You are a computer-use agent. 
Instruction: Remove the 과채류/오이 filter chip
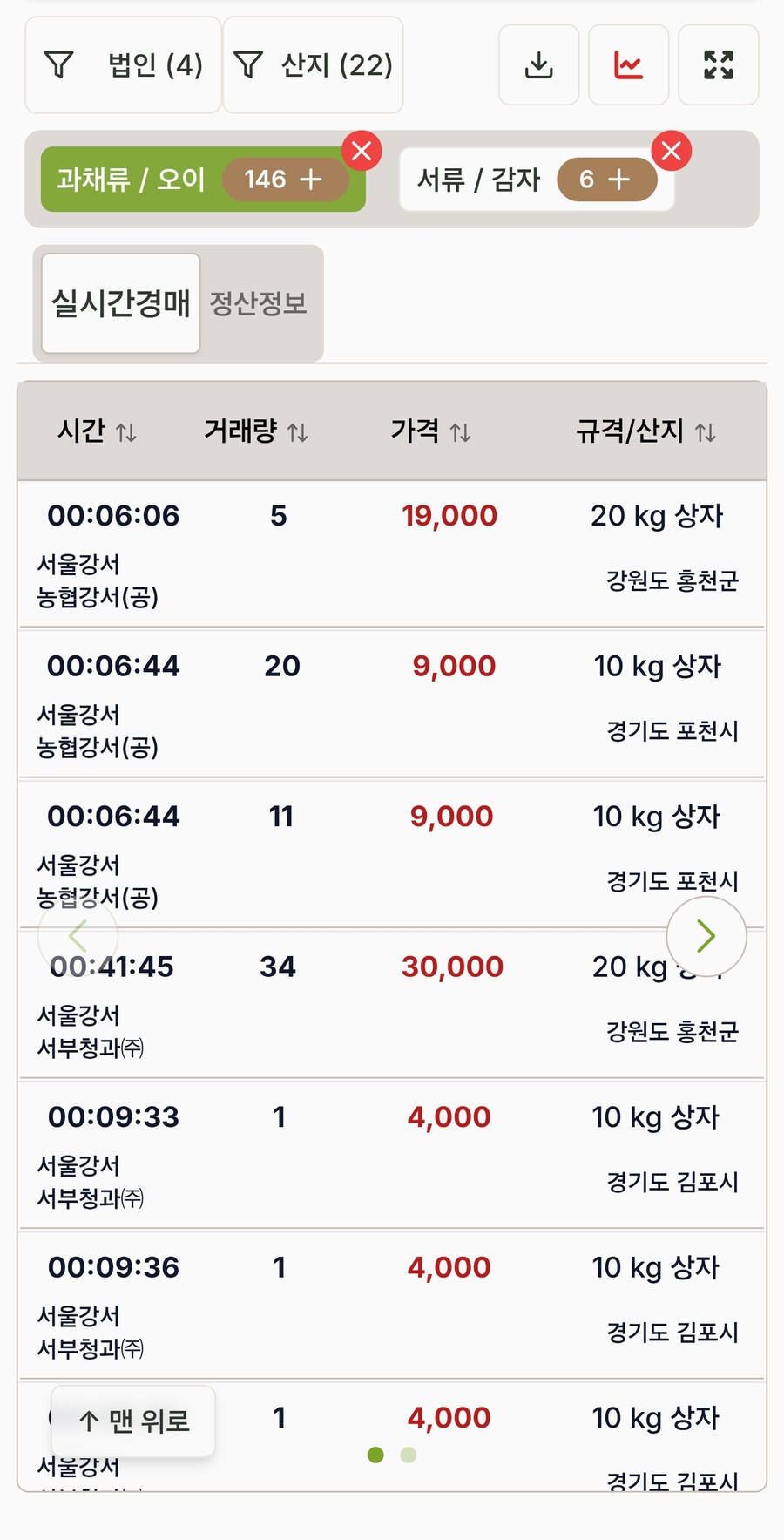coord(362,151)
